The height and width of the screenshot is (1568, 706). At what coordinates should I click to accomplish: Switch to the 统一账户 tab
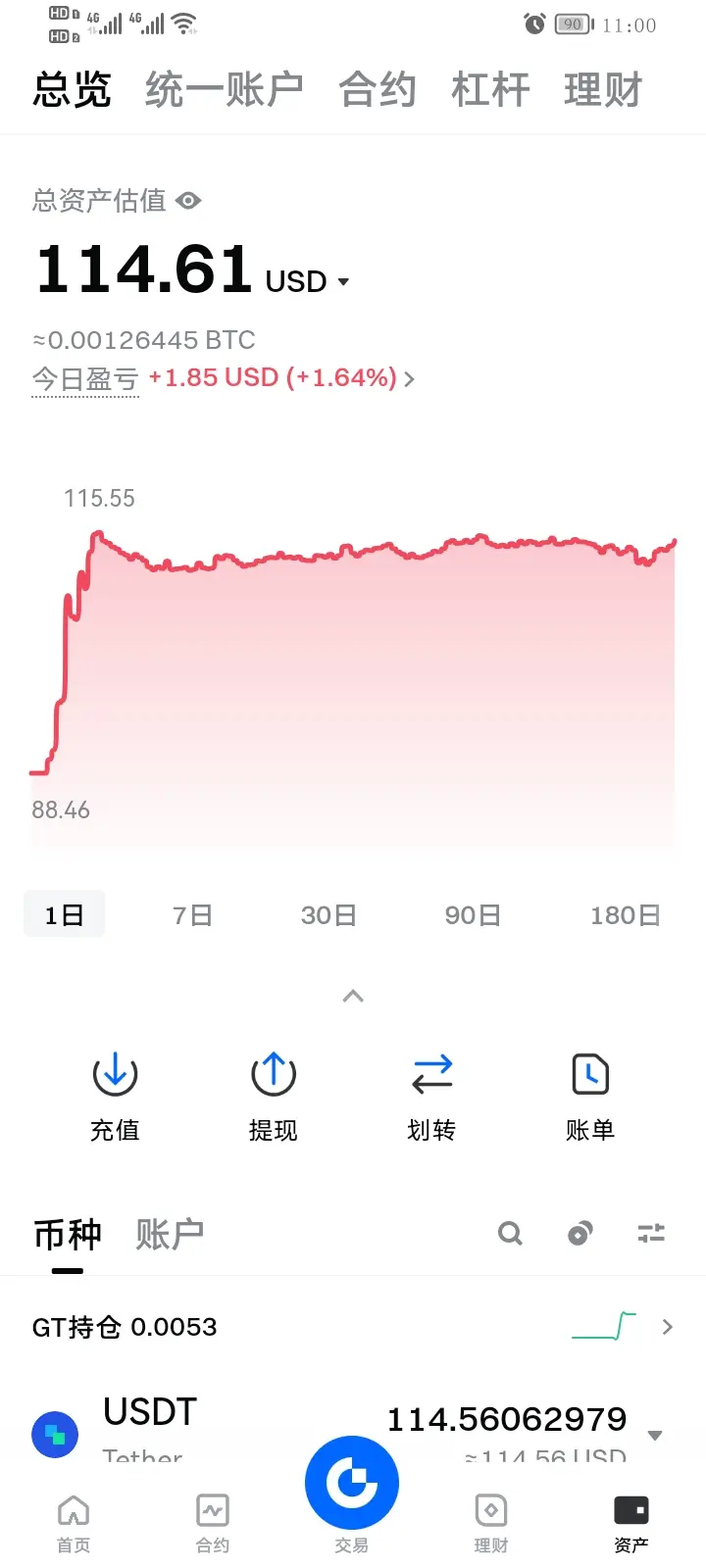tap(224, 90)
